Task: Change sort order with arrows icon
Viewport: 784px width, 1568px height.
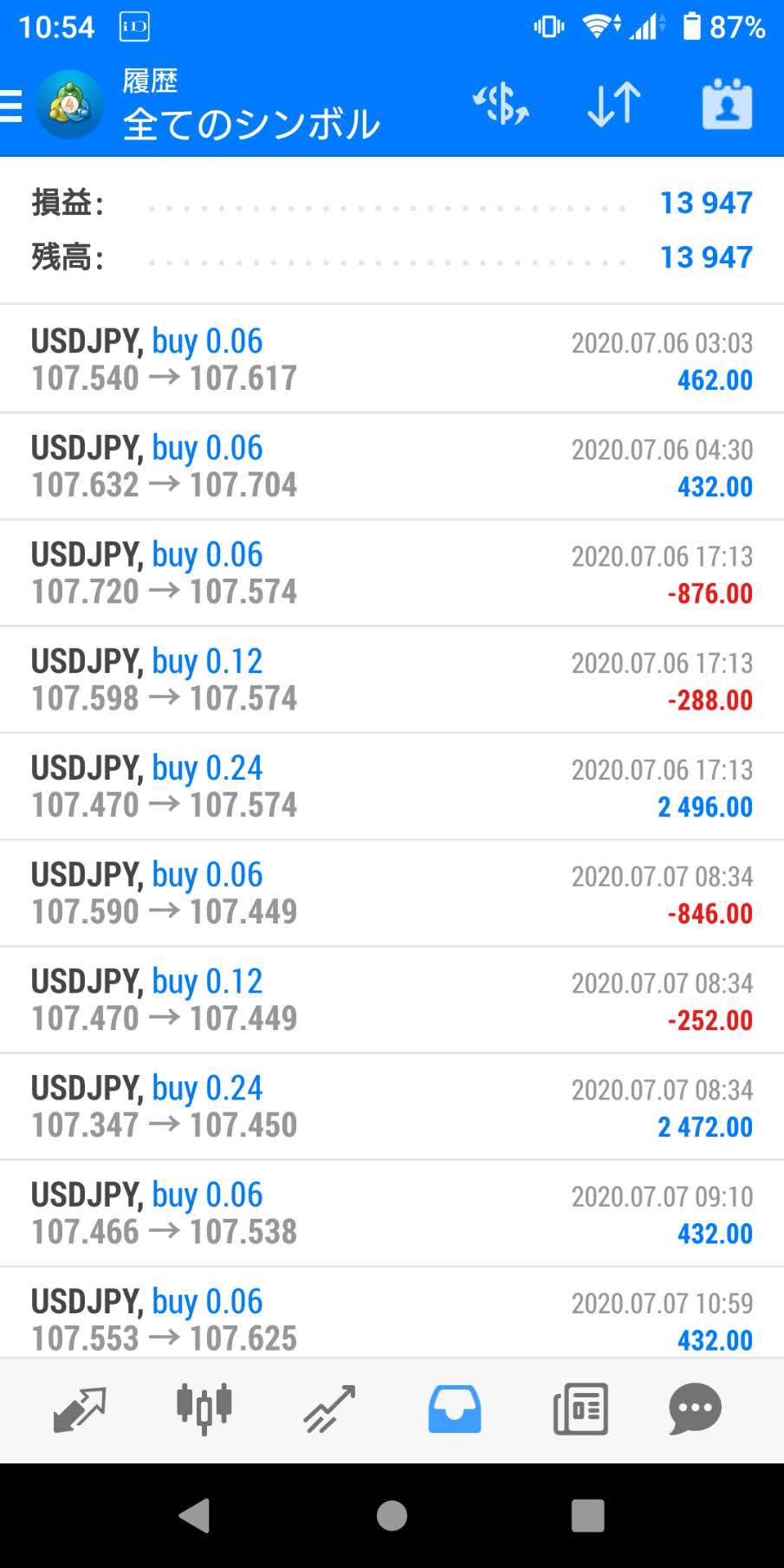Action: 613,105
